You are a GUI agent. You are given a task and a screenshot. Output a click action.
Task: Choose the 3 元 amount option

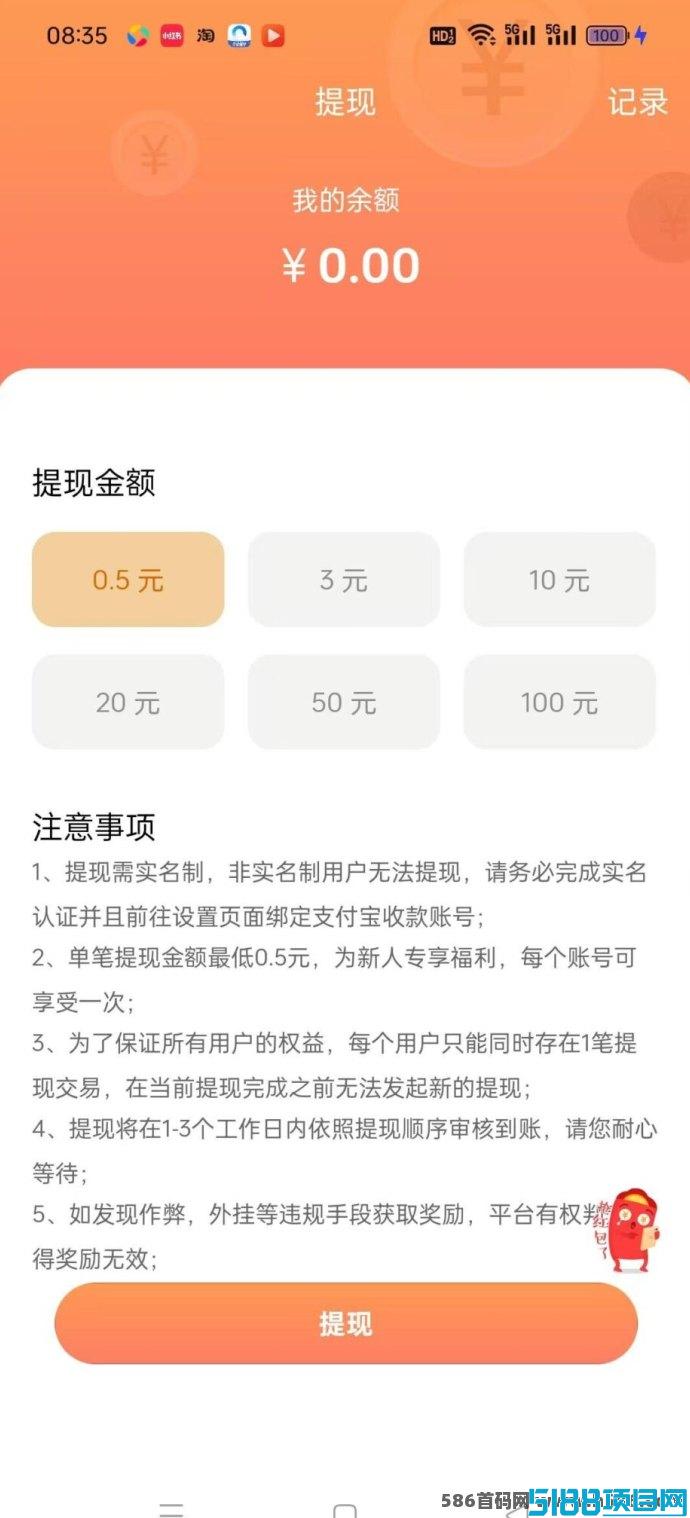344,580
